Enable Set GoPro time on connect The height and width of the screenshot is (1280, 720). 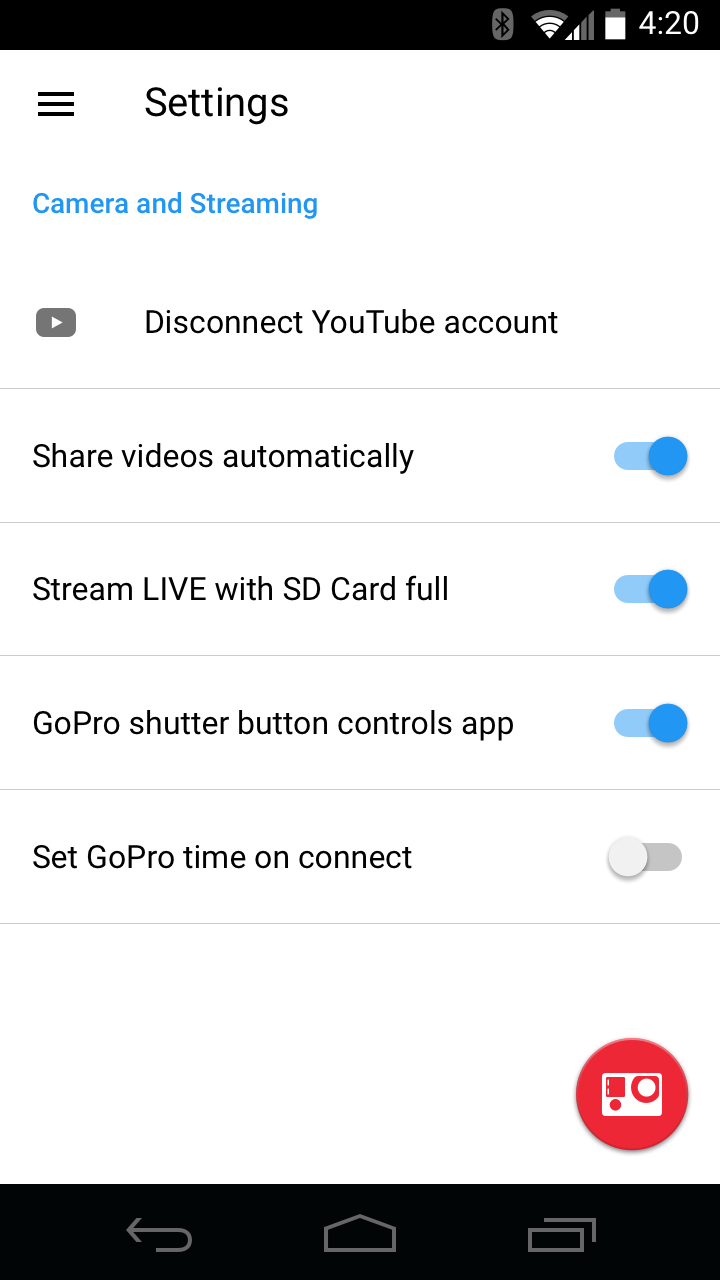tap(645, 857)
